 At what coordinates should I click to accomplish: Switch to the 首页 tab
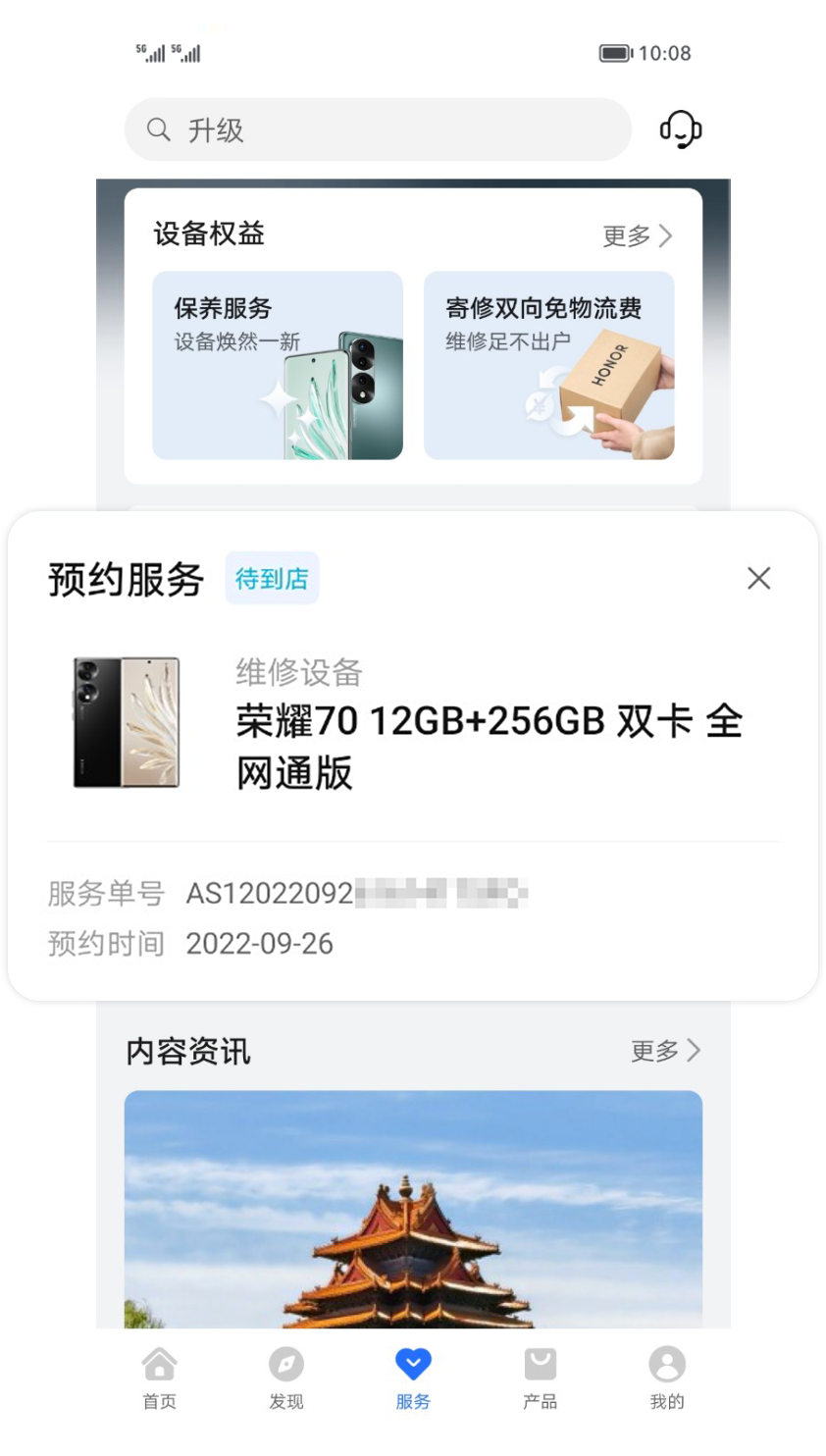pyautogui.click(x=160, y=1377)
